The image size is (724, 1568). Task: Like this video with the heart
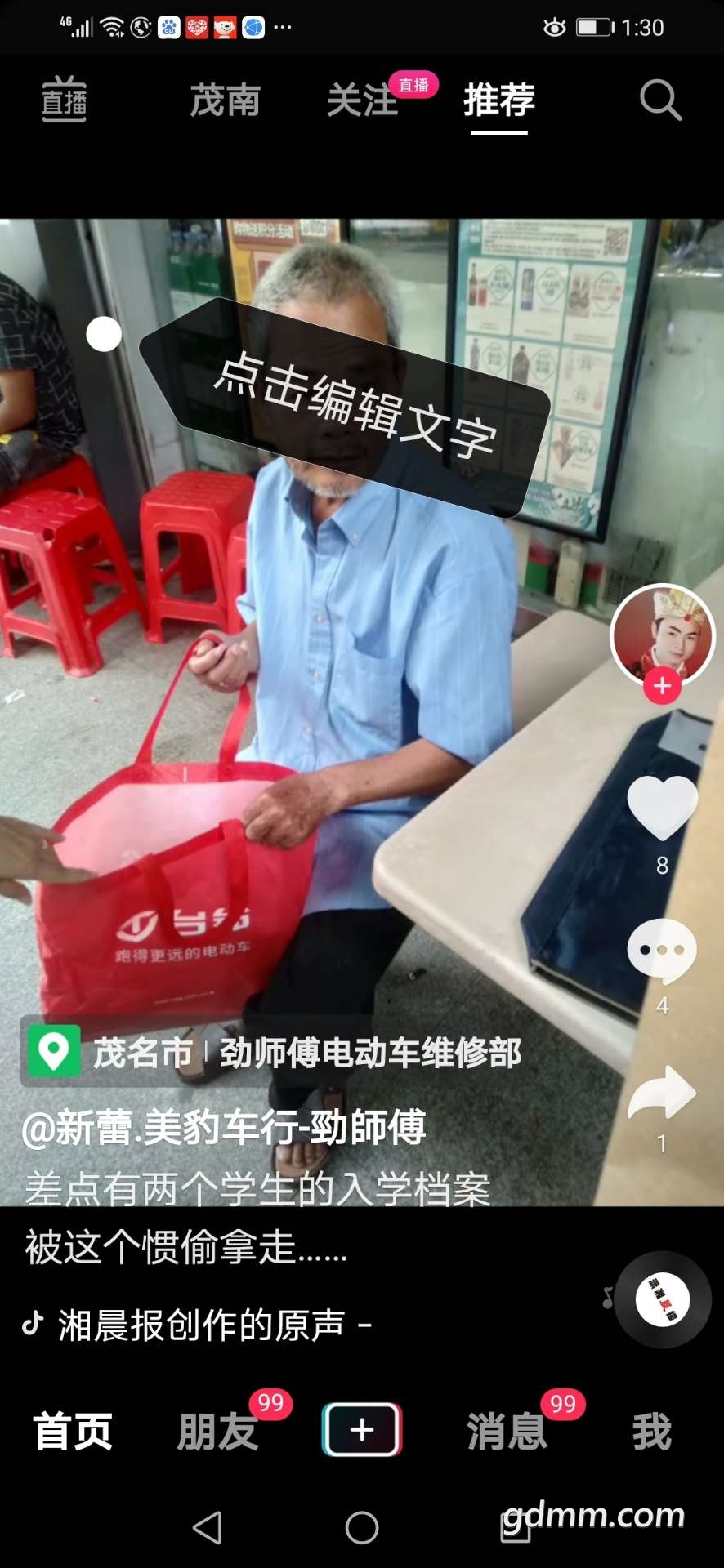(x=663, y=808)
